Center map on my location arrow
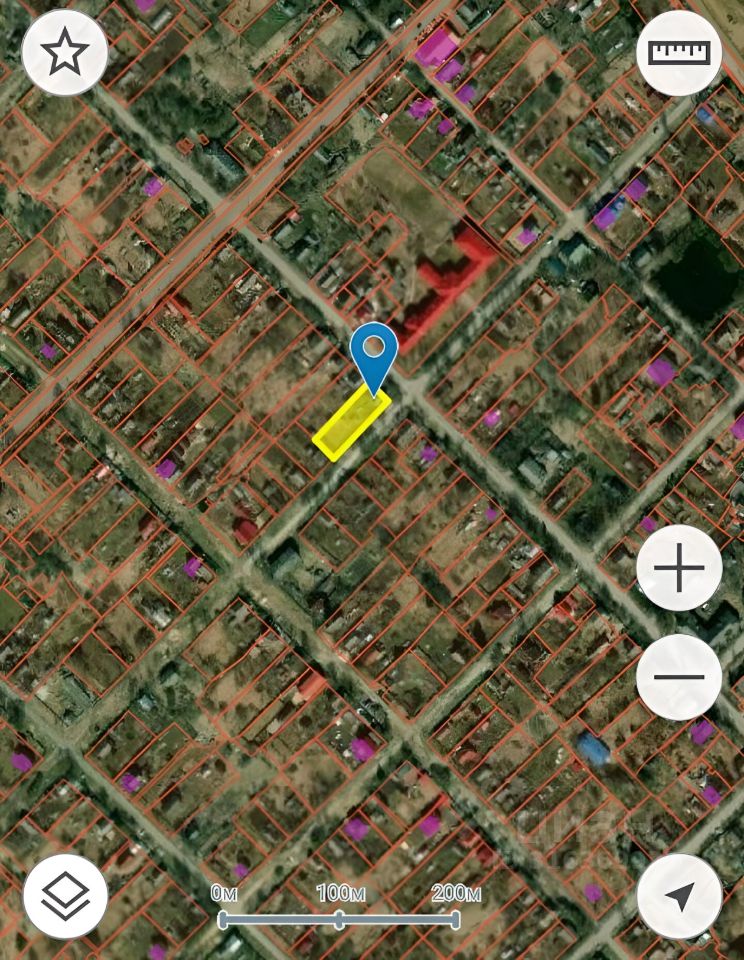 click(x=679, y=897)
